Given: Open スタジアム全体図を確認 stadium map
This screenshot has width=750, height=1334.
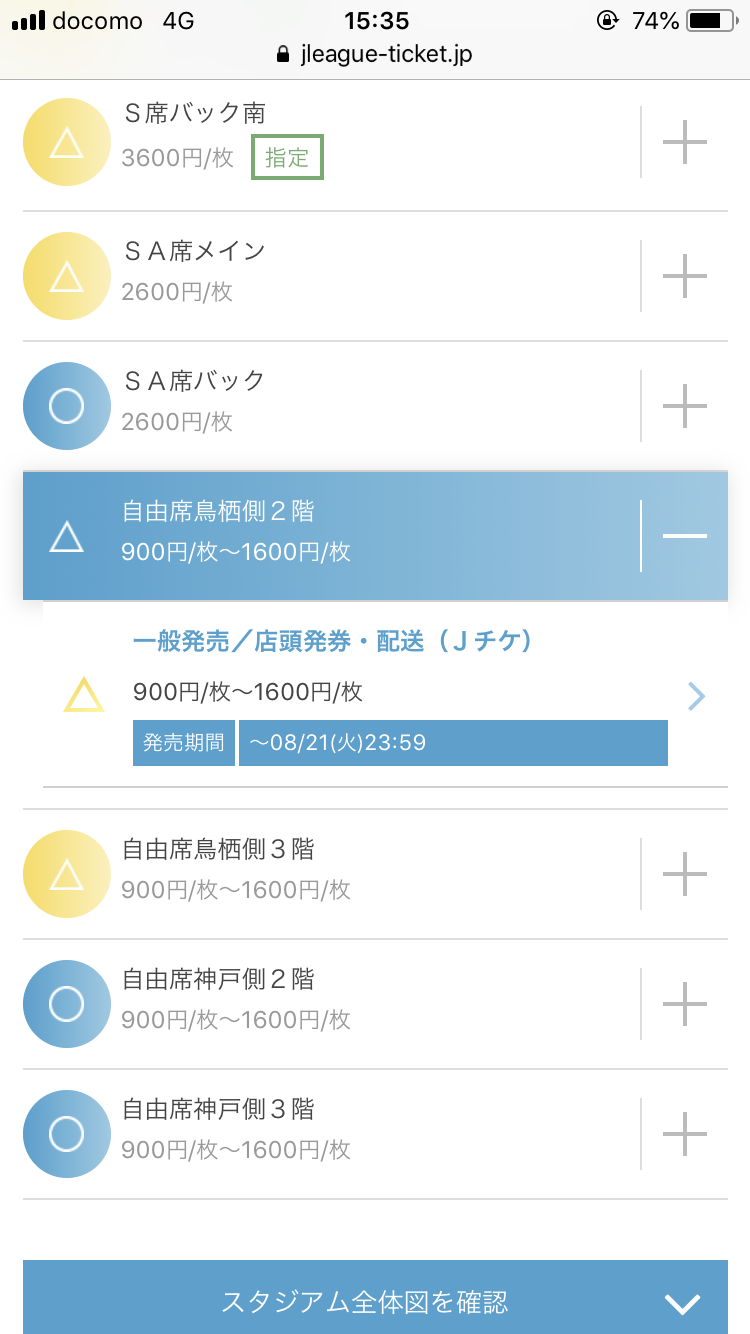Looking at the screenshot, I should [x=375, y=1298].
